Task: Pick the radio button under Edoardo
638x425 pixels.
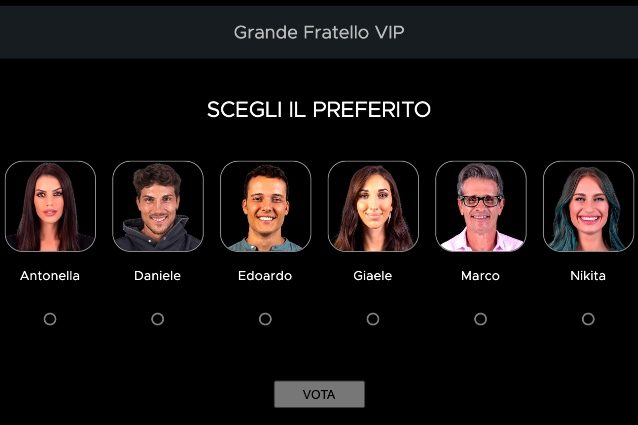Action: (265, 319)
